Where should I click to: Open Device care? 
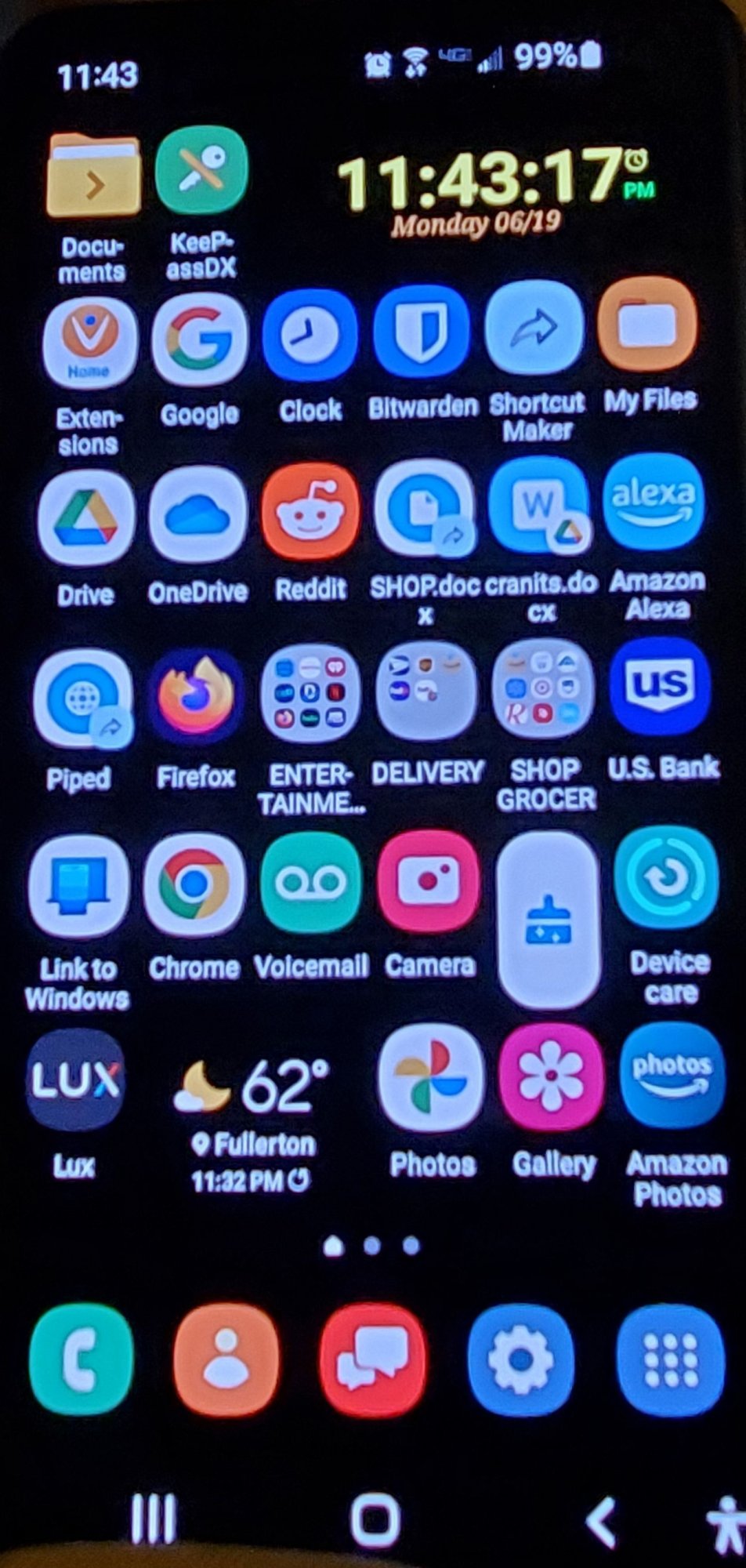click(x=667, y=878)
